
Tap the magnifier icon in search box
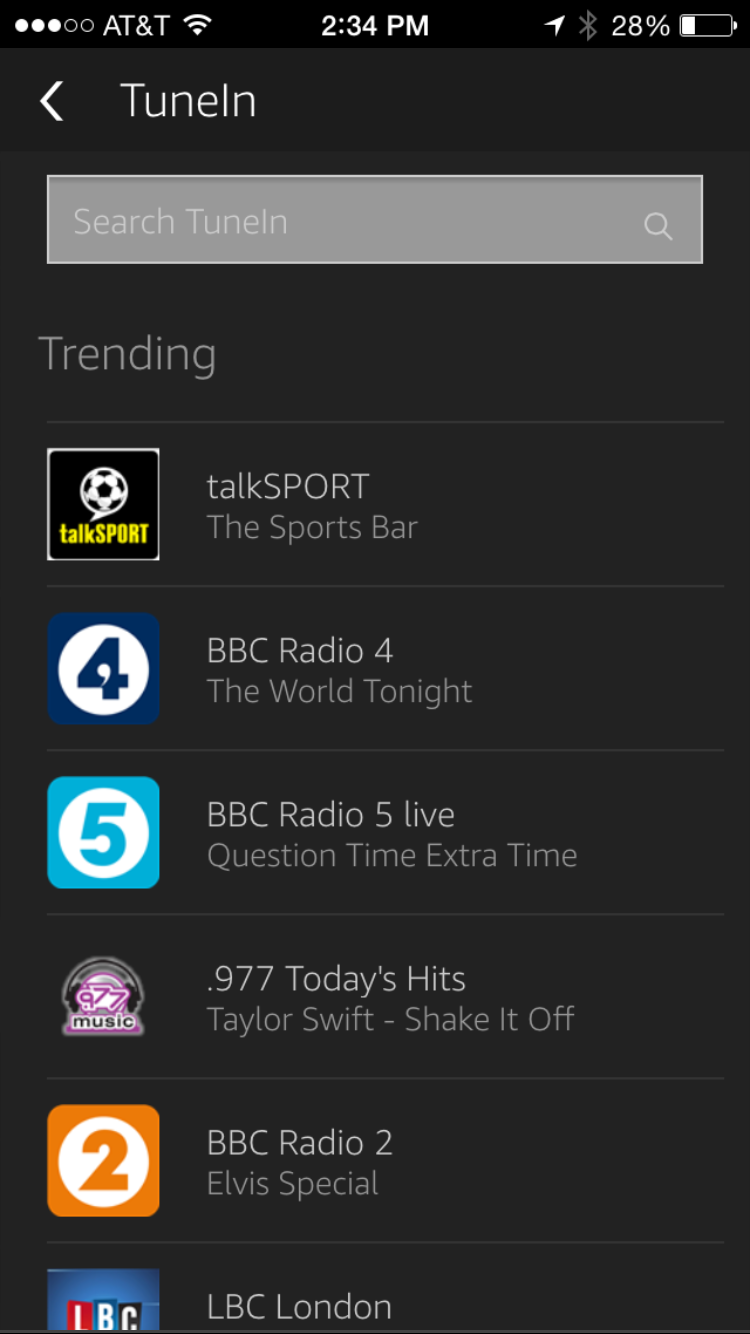click(657, 226)
